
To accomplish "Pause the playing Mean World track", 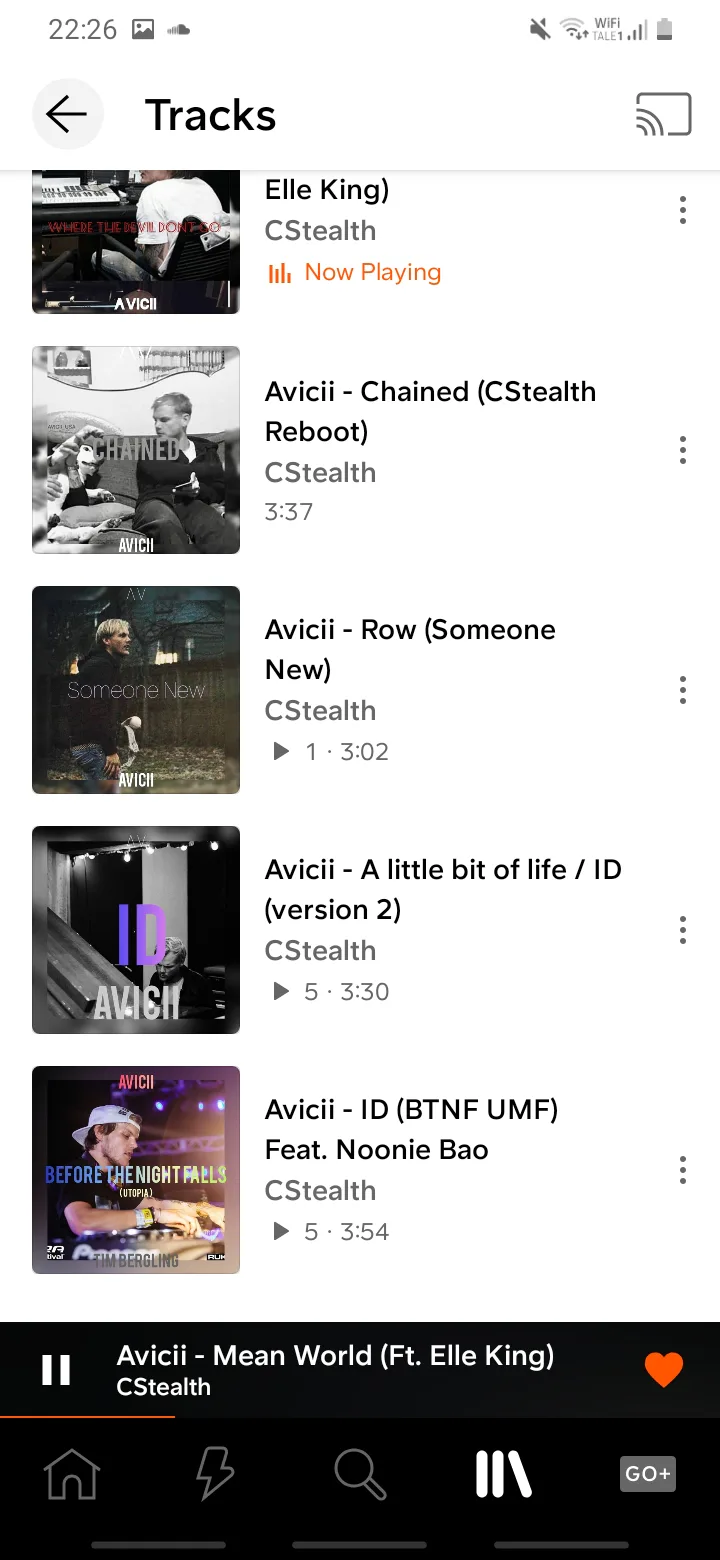I will coord(56,1370).
